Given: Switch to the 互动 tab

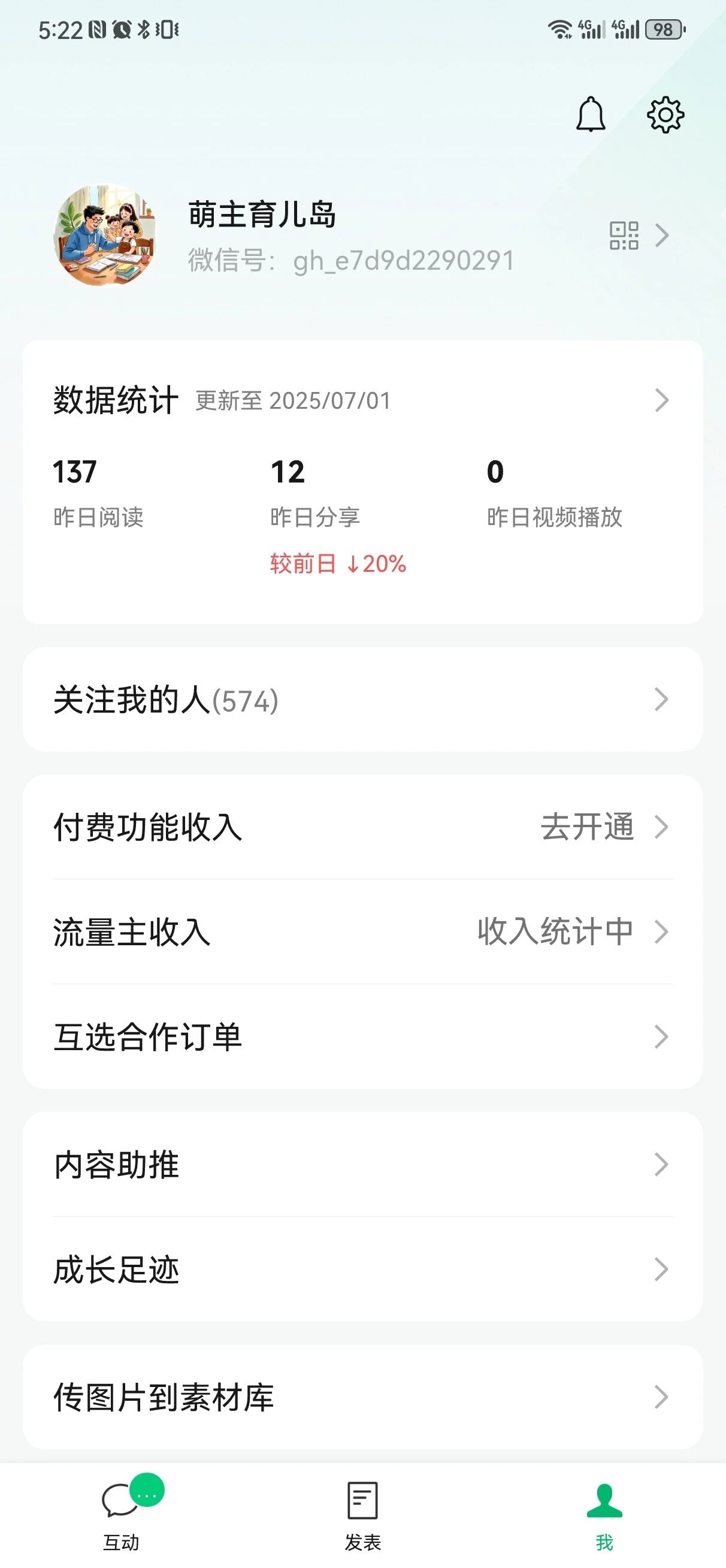Looking at the screenshot, I should [x=121, y=1516].
